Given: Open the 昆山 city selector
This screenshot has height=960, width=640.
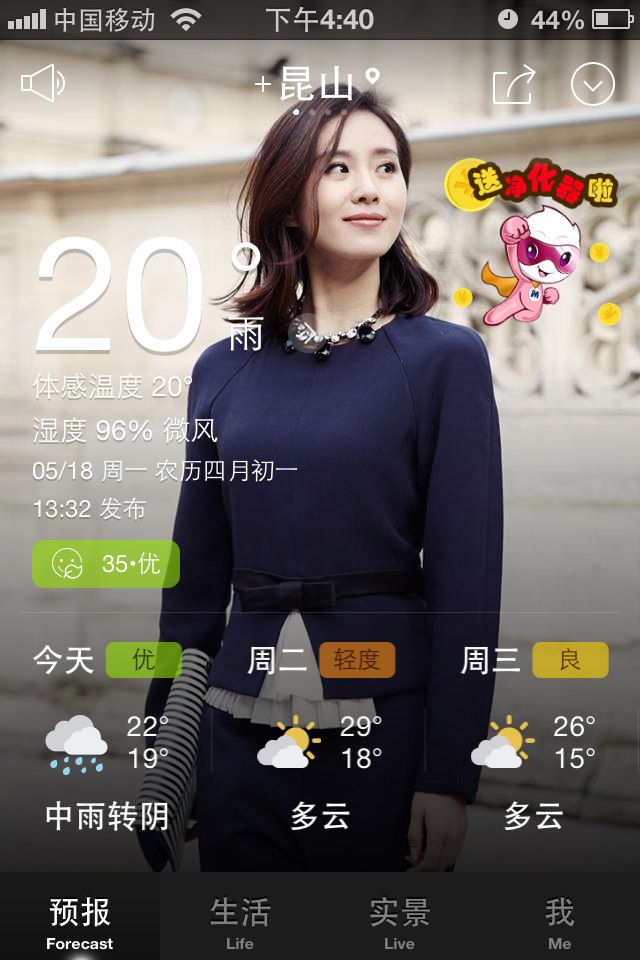Looking at the screenshot, I should [318, 85].
